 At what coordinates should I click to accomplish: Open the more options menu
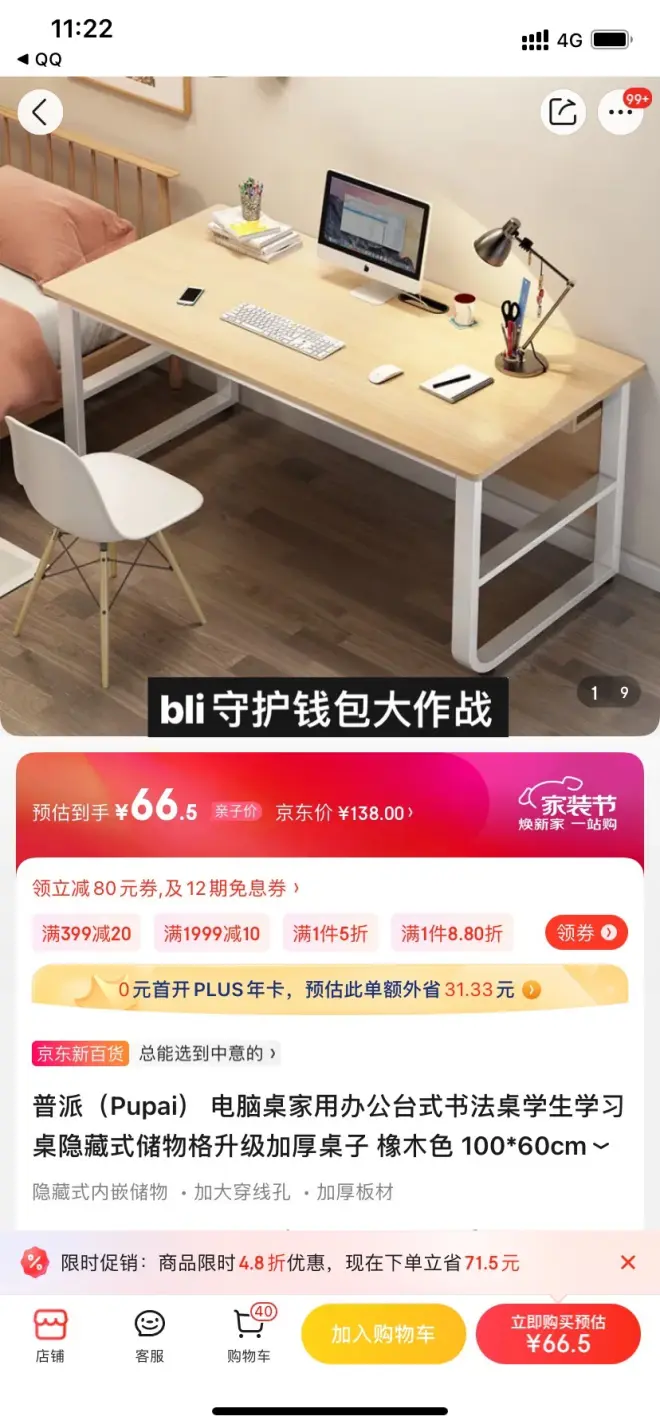click(621, 112)
